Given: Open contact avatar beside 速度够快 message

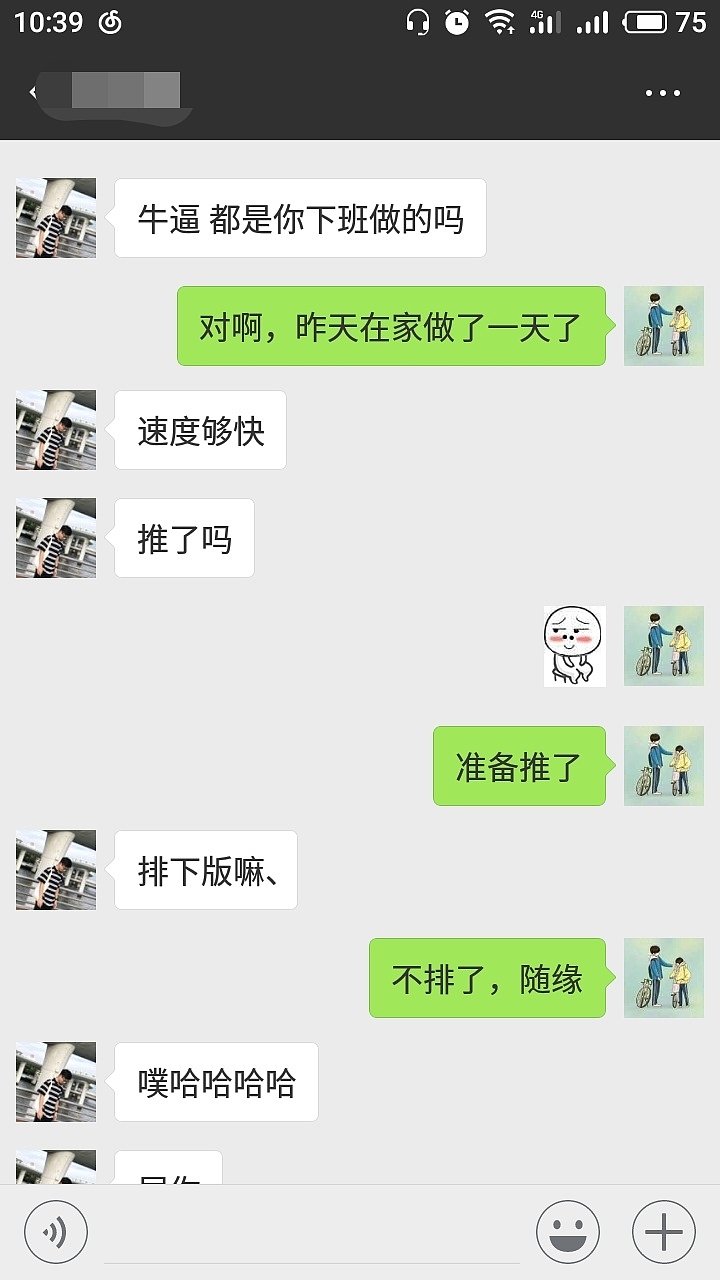Looking at the screenshot, I should point(56,430).
